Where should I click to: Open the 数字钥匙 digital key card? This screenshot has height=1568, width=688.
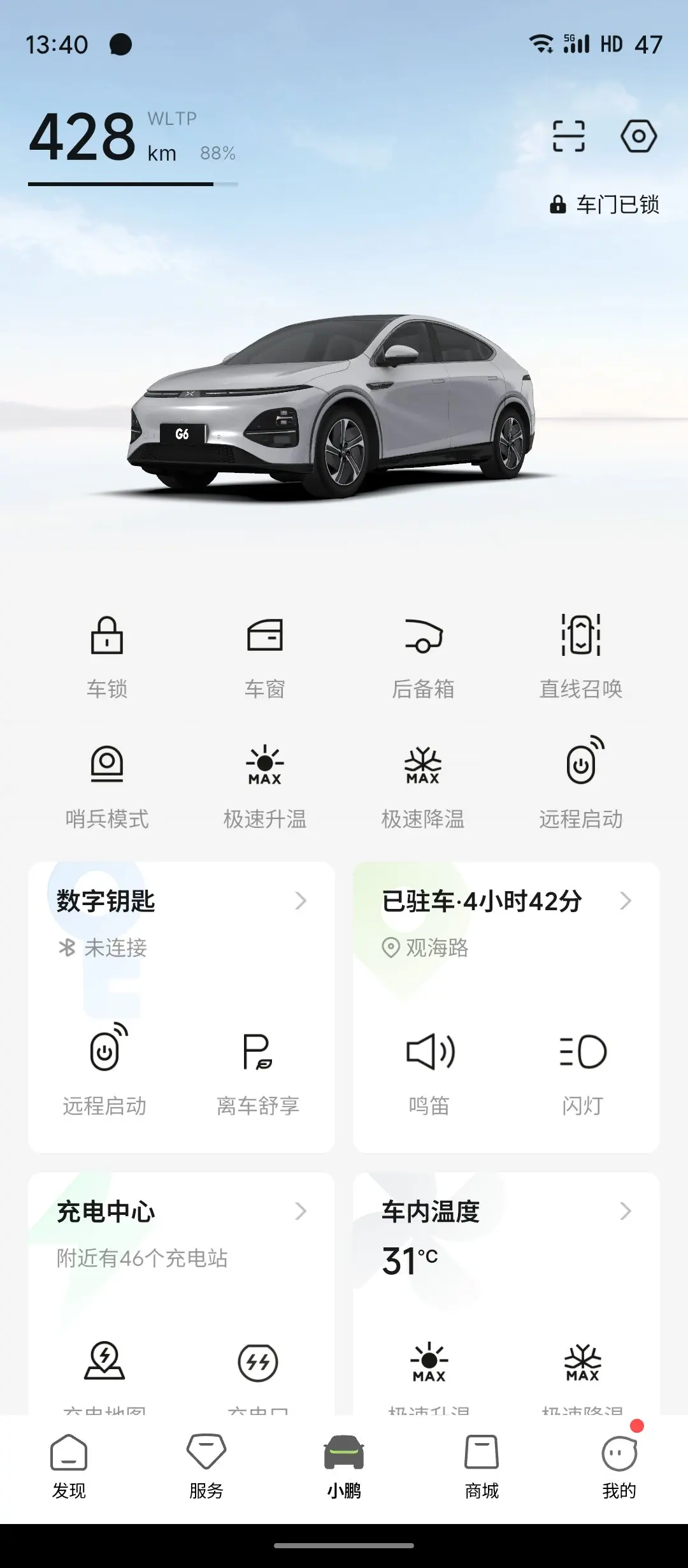181,901
